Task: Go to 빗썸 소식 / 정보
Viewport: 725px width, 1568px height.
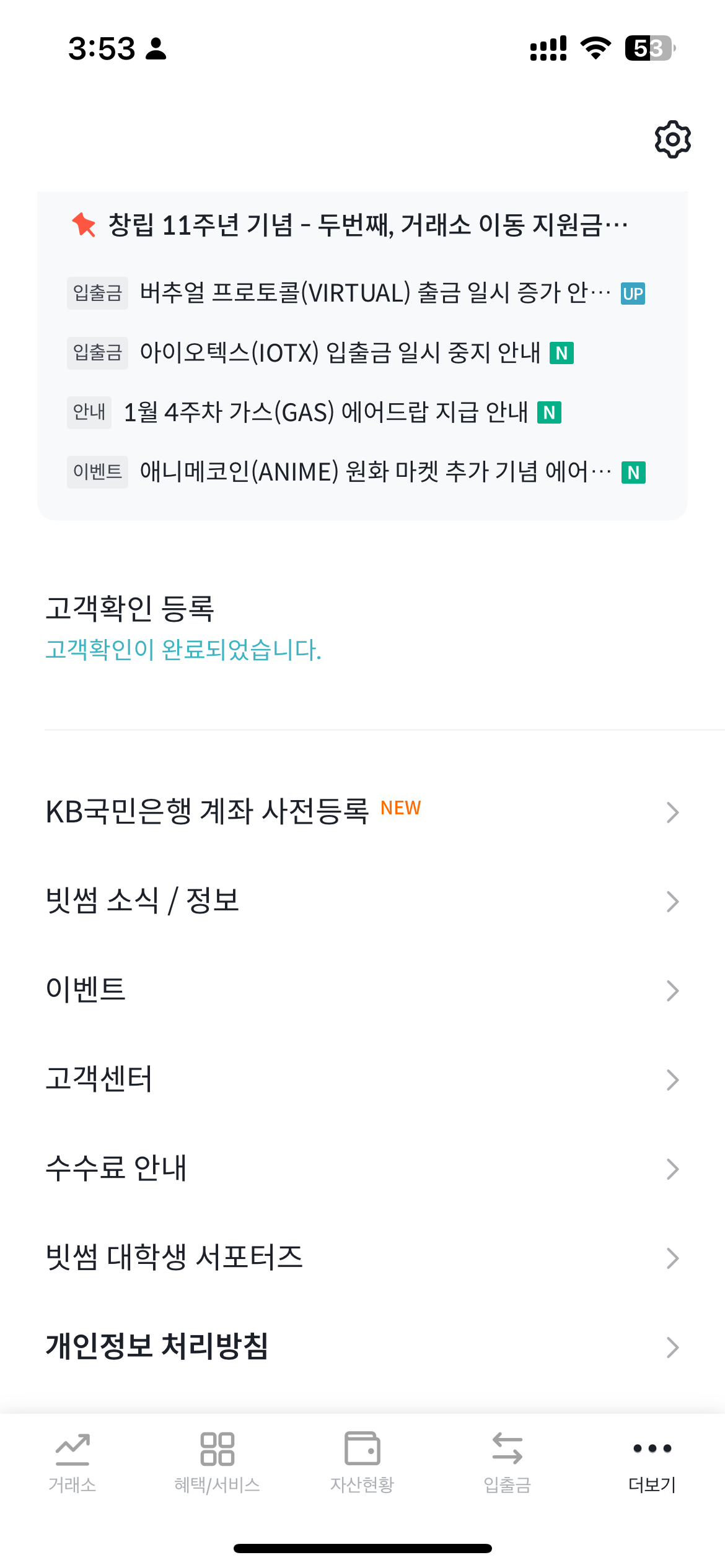Action: (362, 901)
